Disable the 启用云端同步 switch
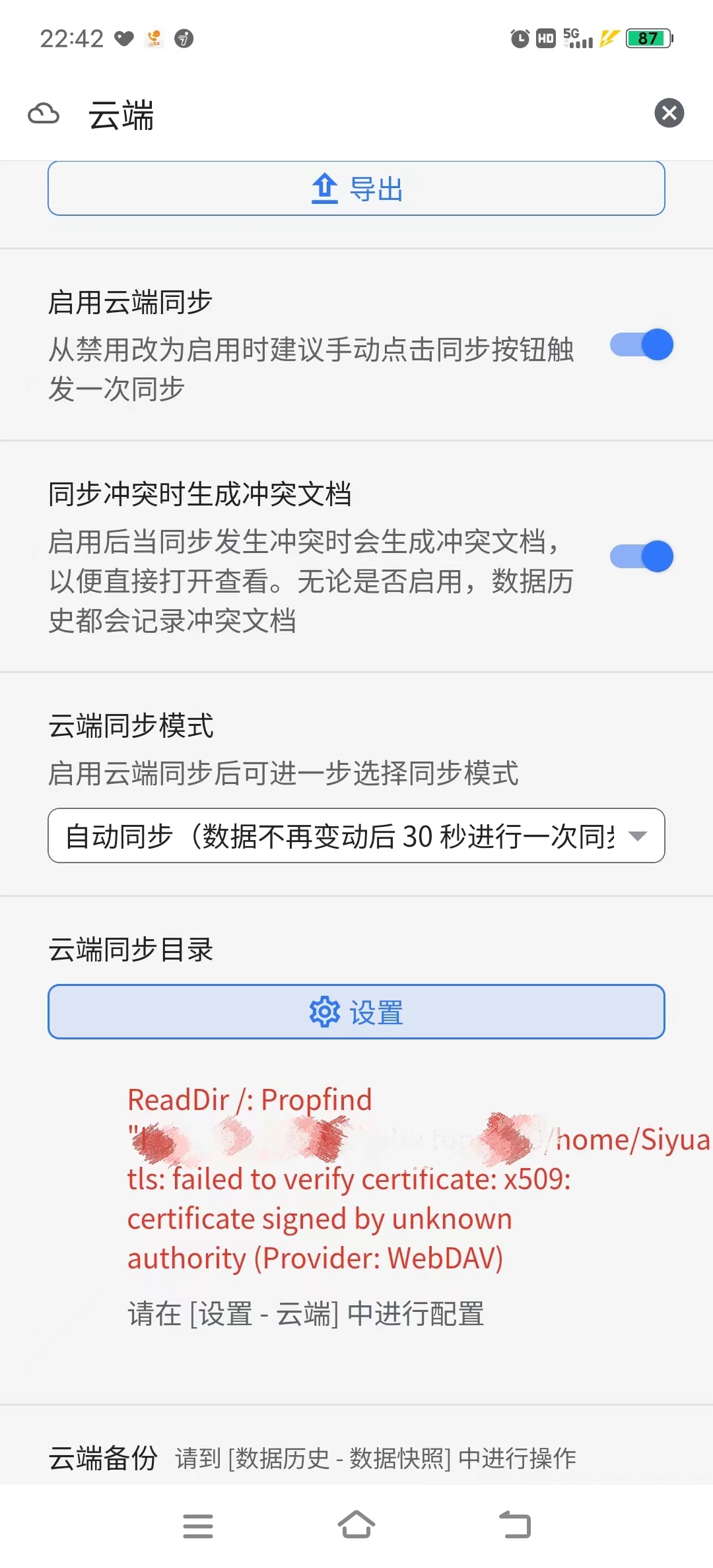This screenshot has width=713, height=1568. pyautogui.click(x=641, y=344)
